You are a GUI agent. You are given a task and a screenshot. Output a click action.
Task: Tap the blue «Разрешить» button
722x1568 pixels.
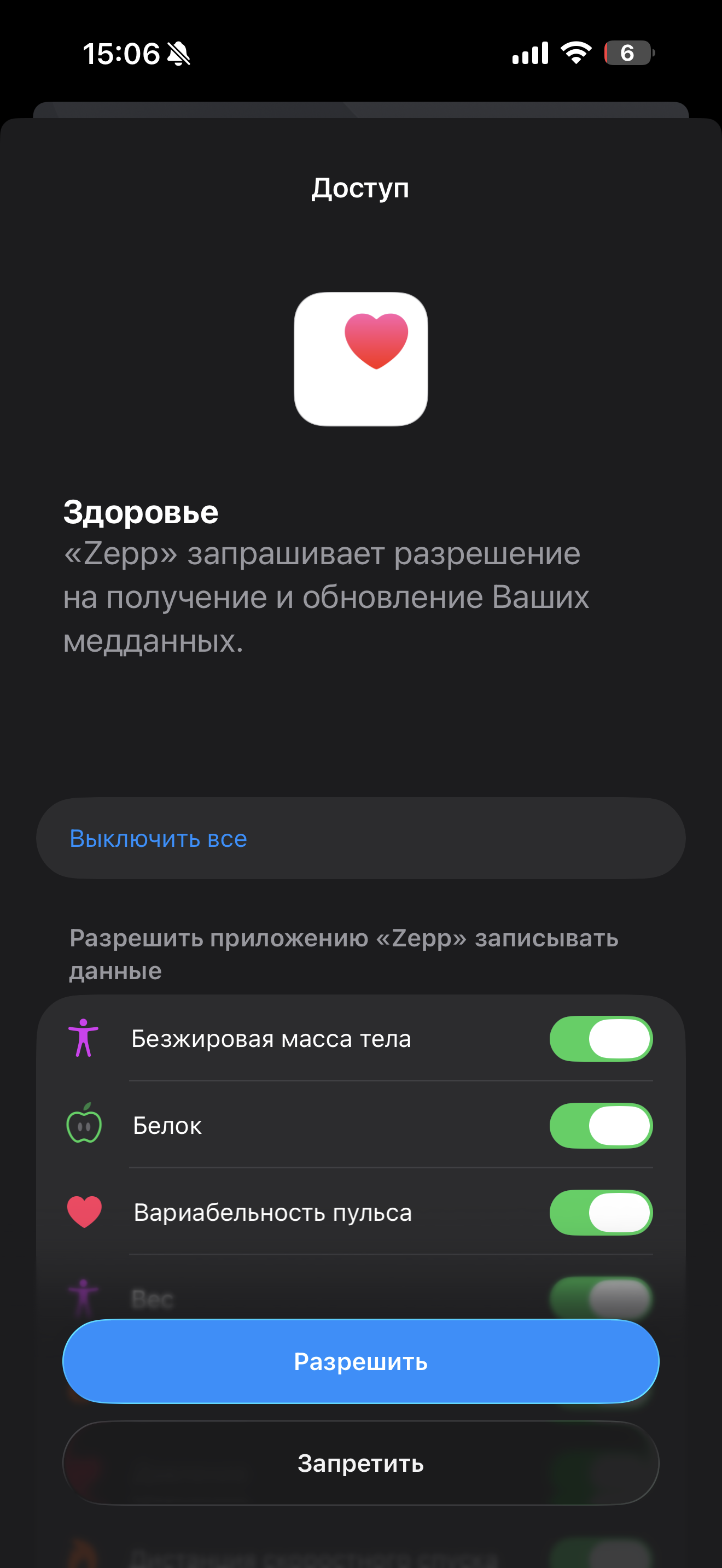click(360, 1361)
